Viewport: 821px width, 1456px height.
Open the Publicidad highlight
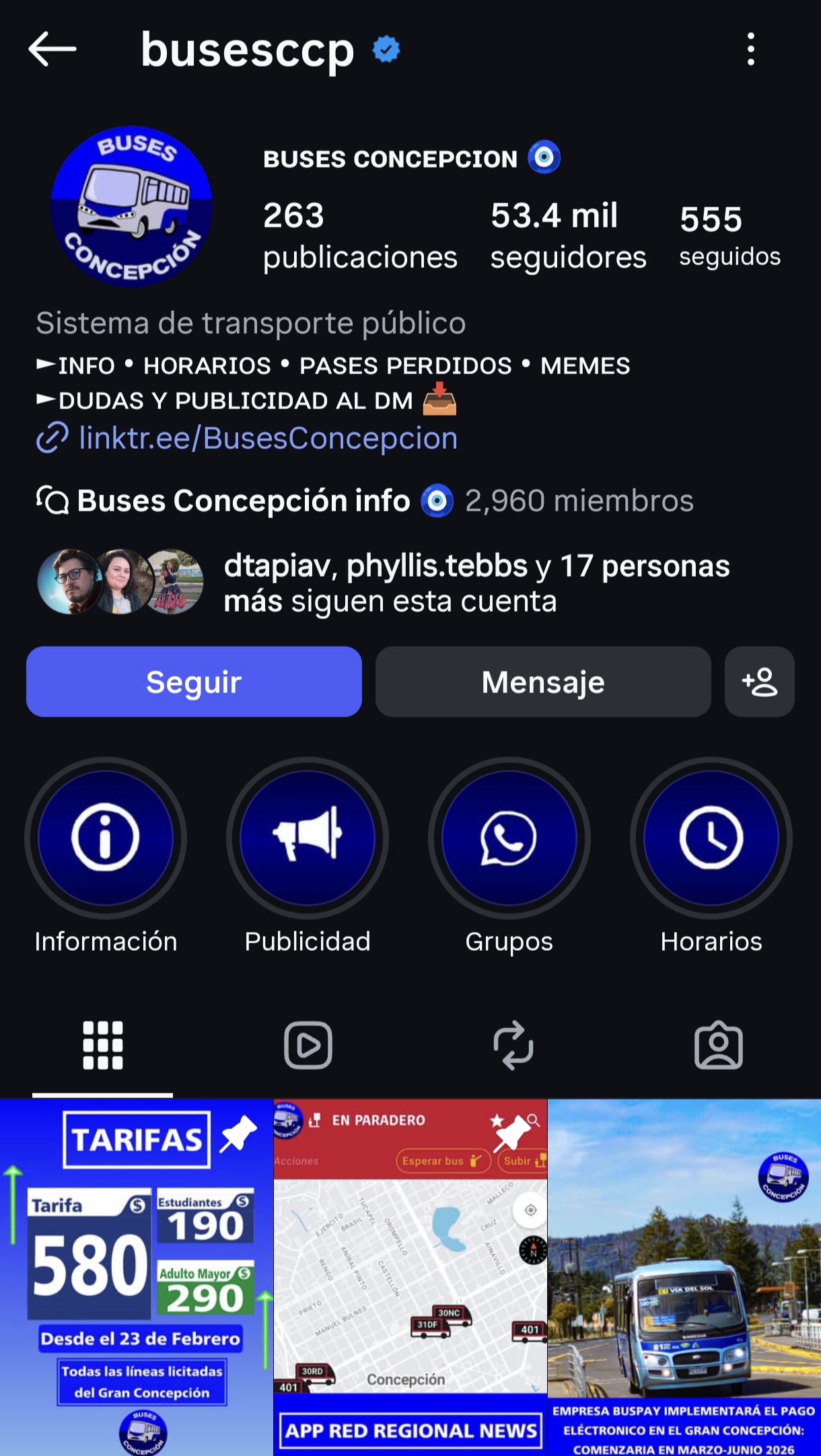308,838
